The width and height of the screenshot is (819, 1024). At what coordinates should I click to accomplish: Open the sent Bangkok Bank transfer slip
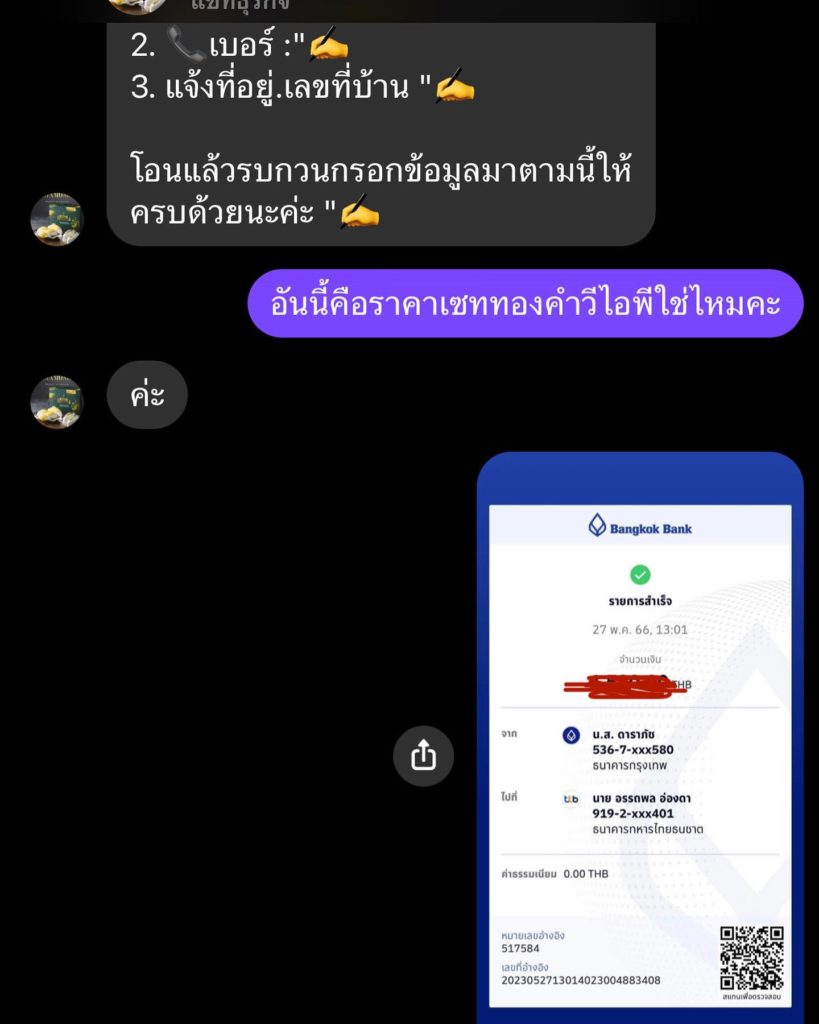pos(640,740)
